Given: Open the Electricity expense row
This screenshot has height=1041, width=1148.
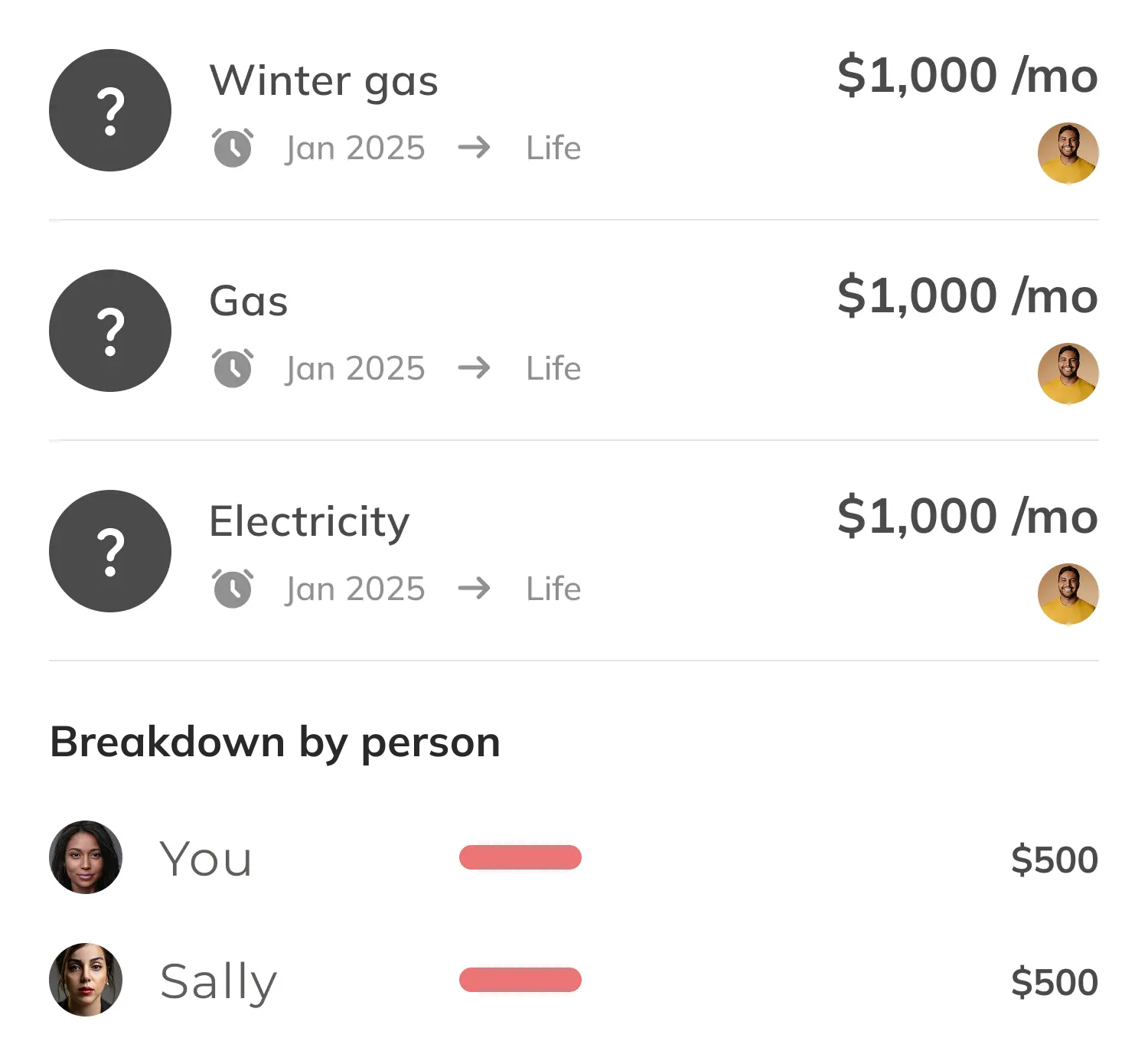Looking at the screenshot, I should click(309, 522).
